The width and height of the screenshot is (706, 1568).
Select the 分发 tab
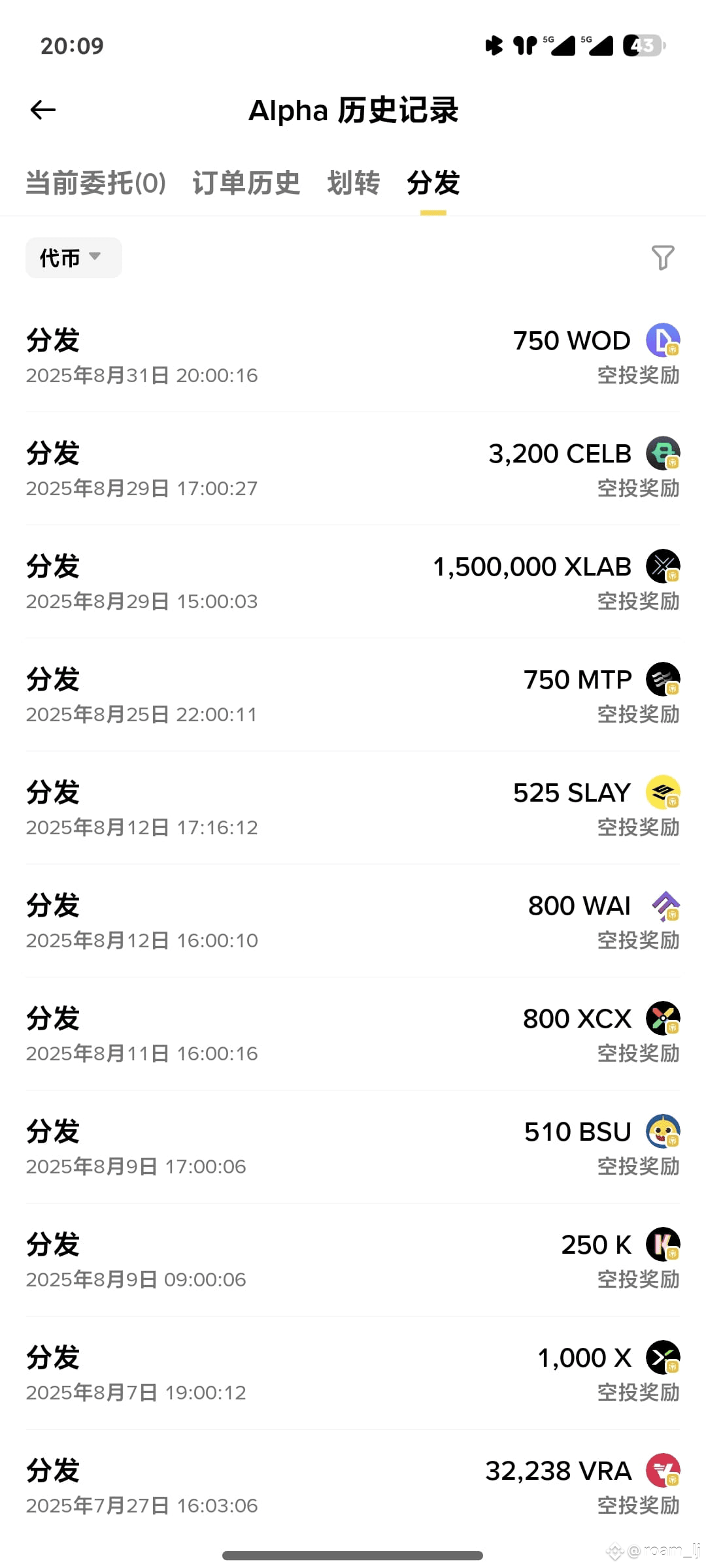(433, 183)
